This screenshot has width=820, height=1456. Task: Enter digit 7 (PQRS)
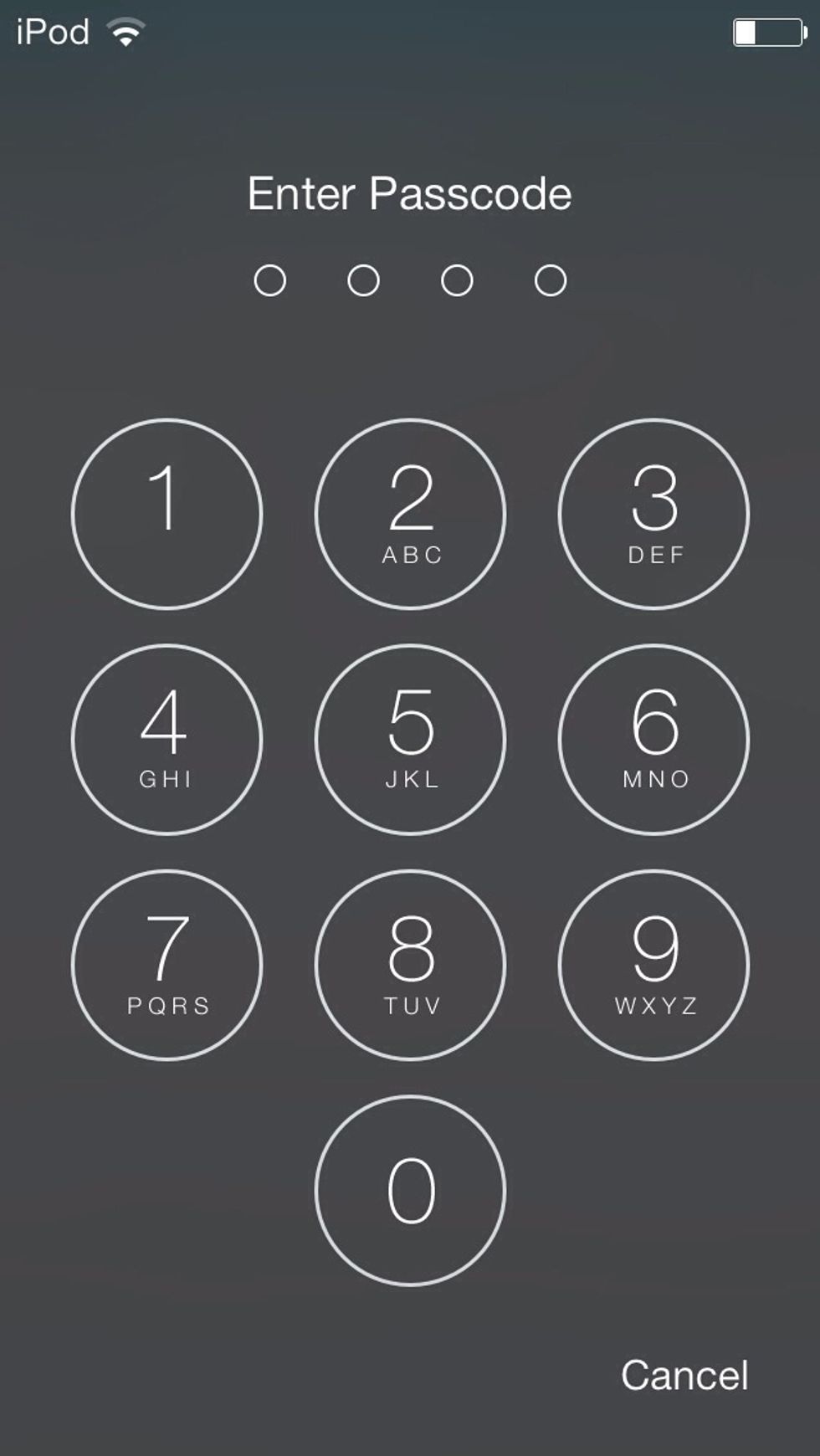click(x=167, y=965)
